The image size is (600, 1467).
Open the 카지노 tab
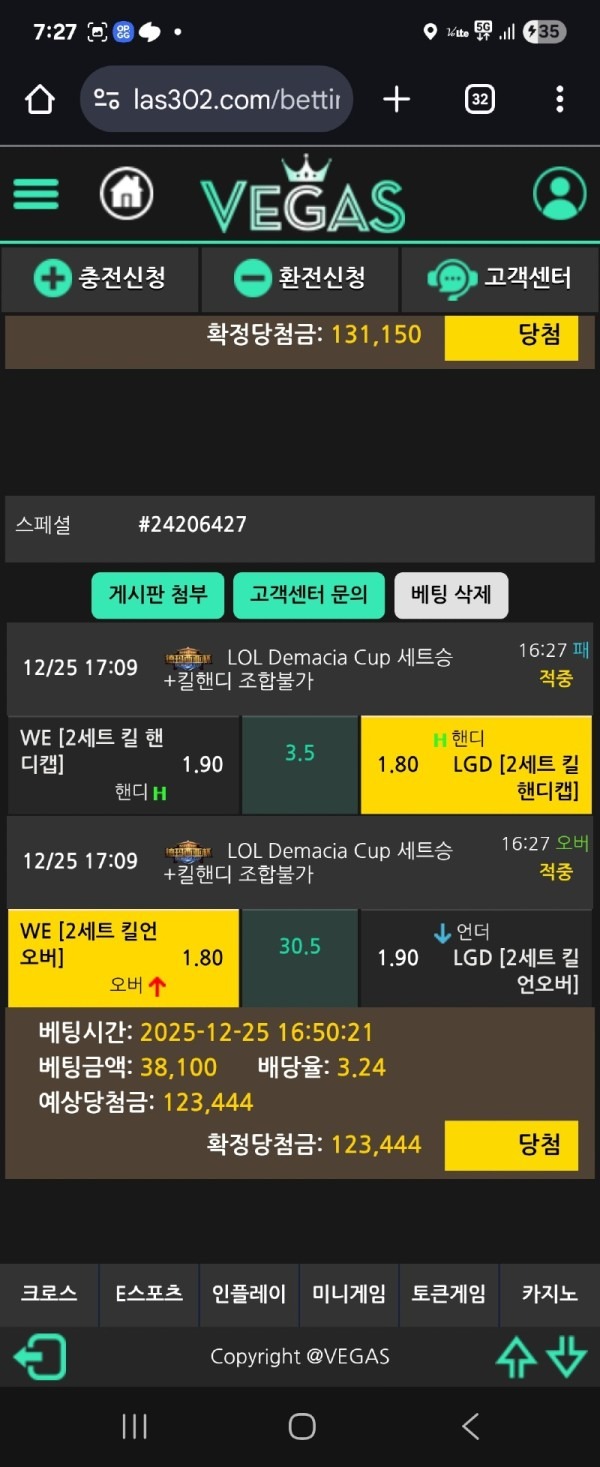coord(549,1294)
